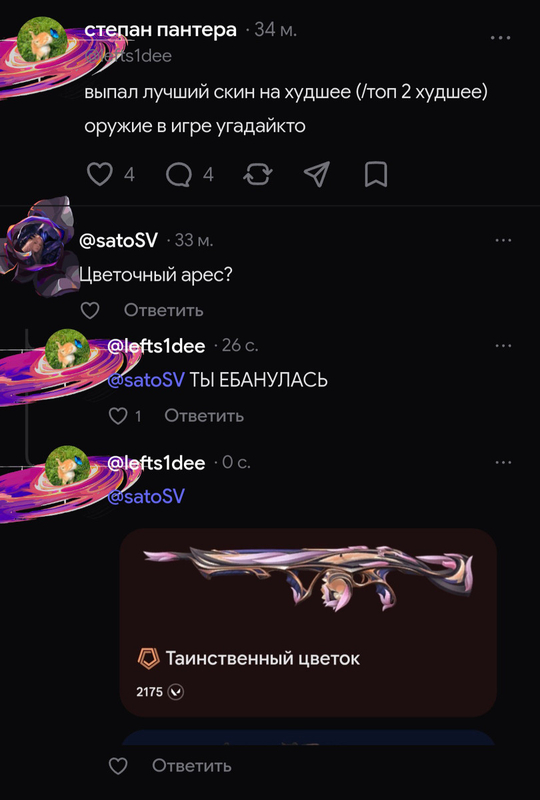Open overflow menu of the main post
The height and width of the screenshot is (800, 540).
(500, 38)
